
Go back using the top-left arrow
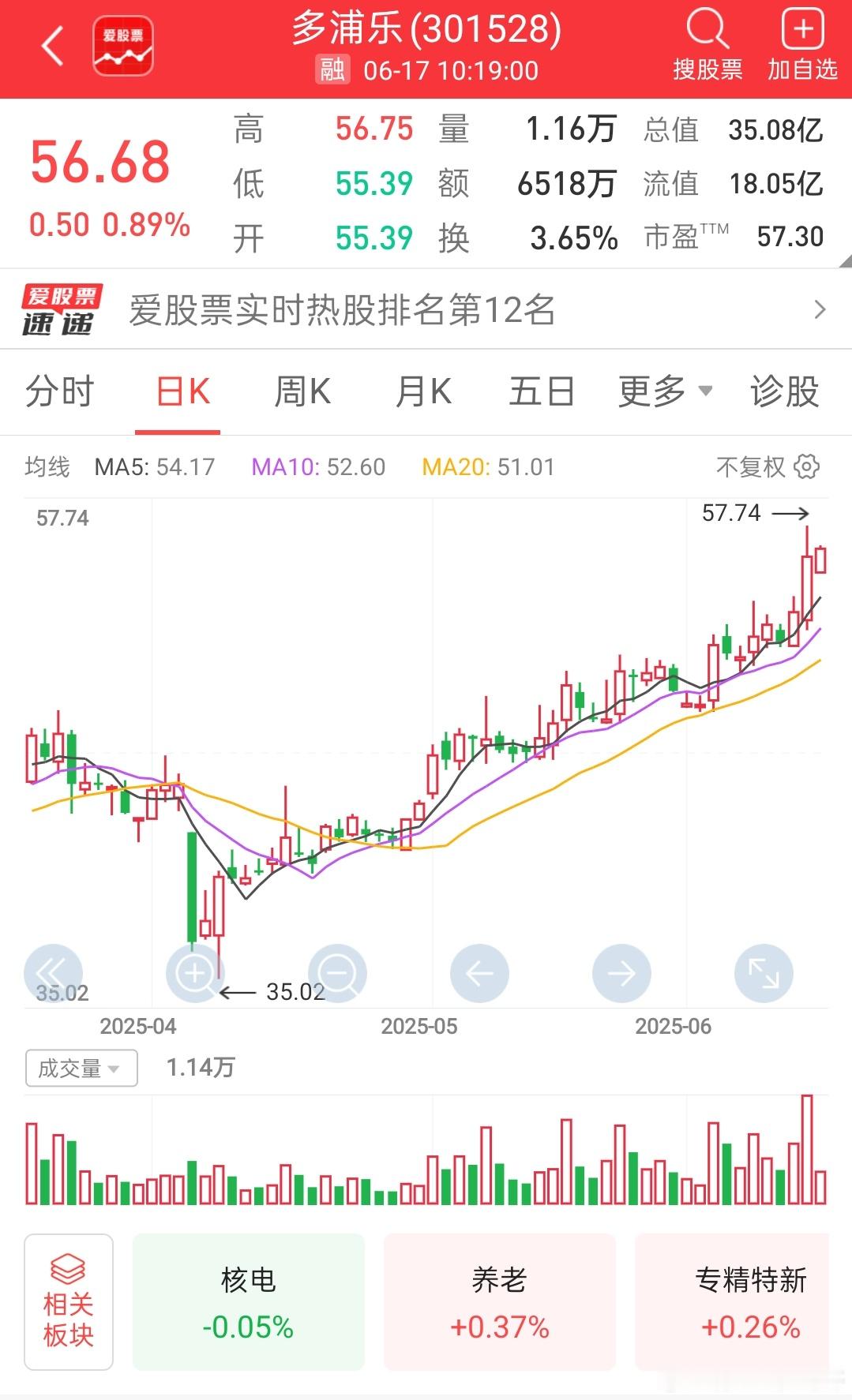coord(52,46)
